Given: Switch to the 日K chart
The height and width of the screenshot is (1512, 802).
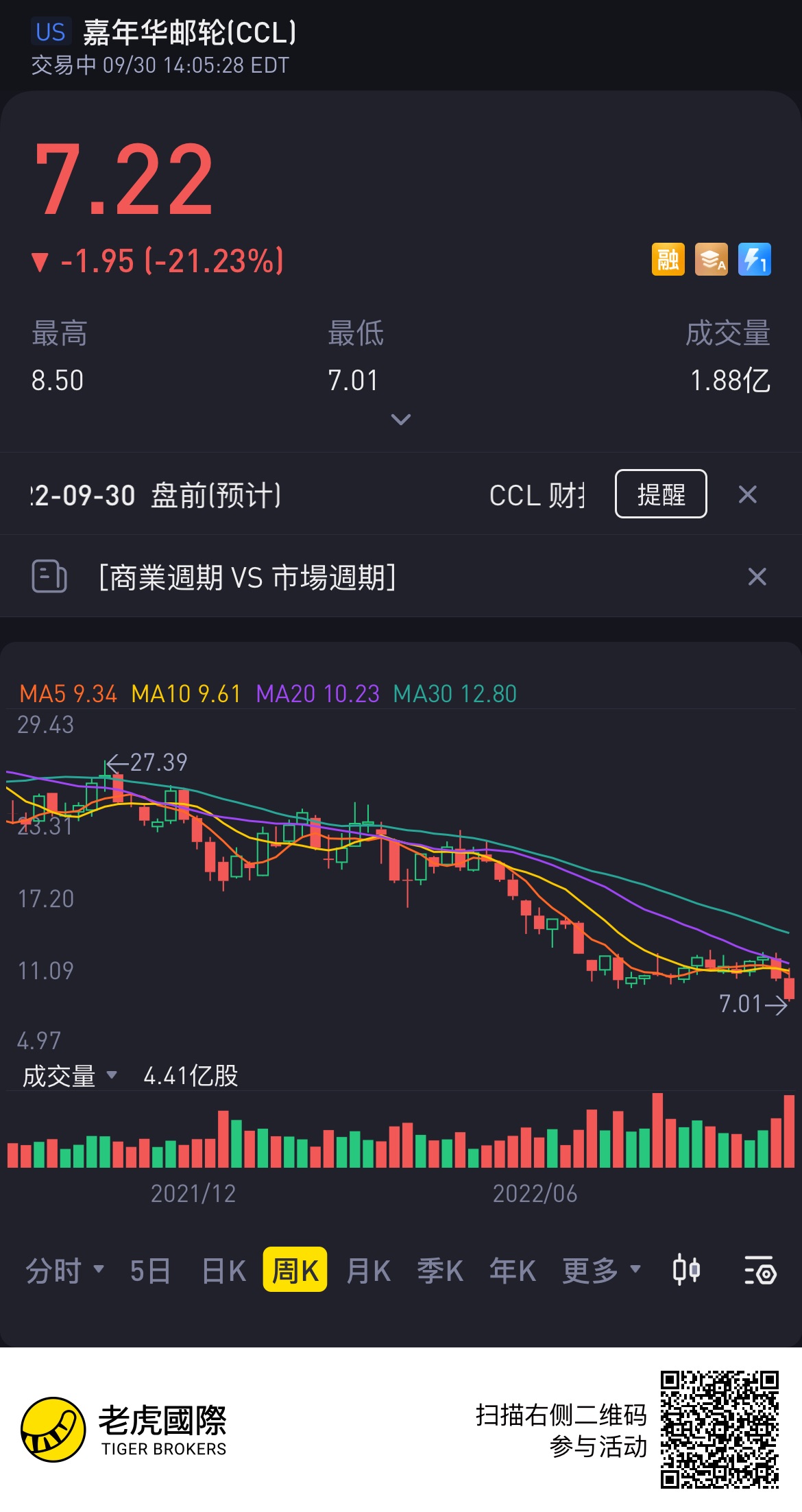Looking at the screenshot, I should click(x=224, y=1271).
